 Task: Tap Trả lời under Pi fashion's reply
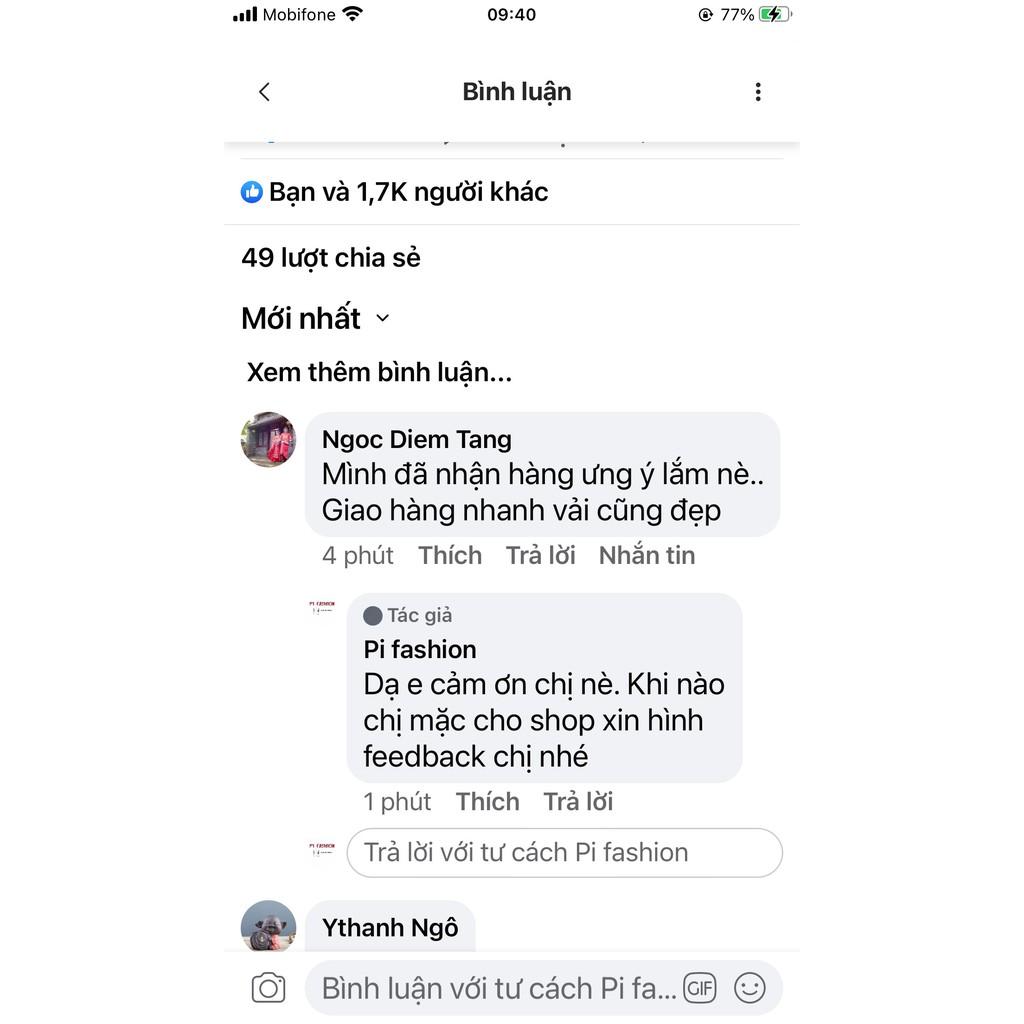(x=578, y=802)
